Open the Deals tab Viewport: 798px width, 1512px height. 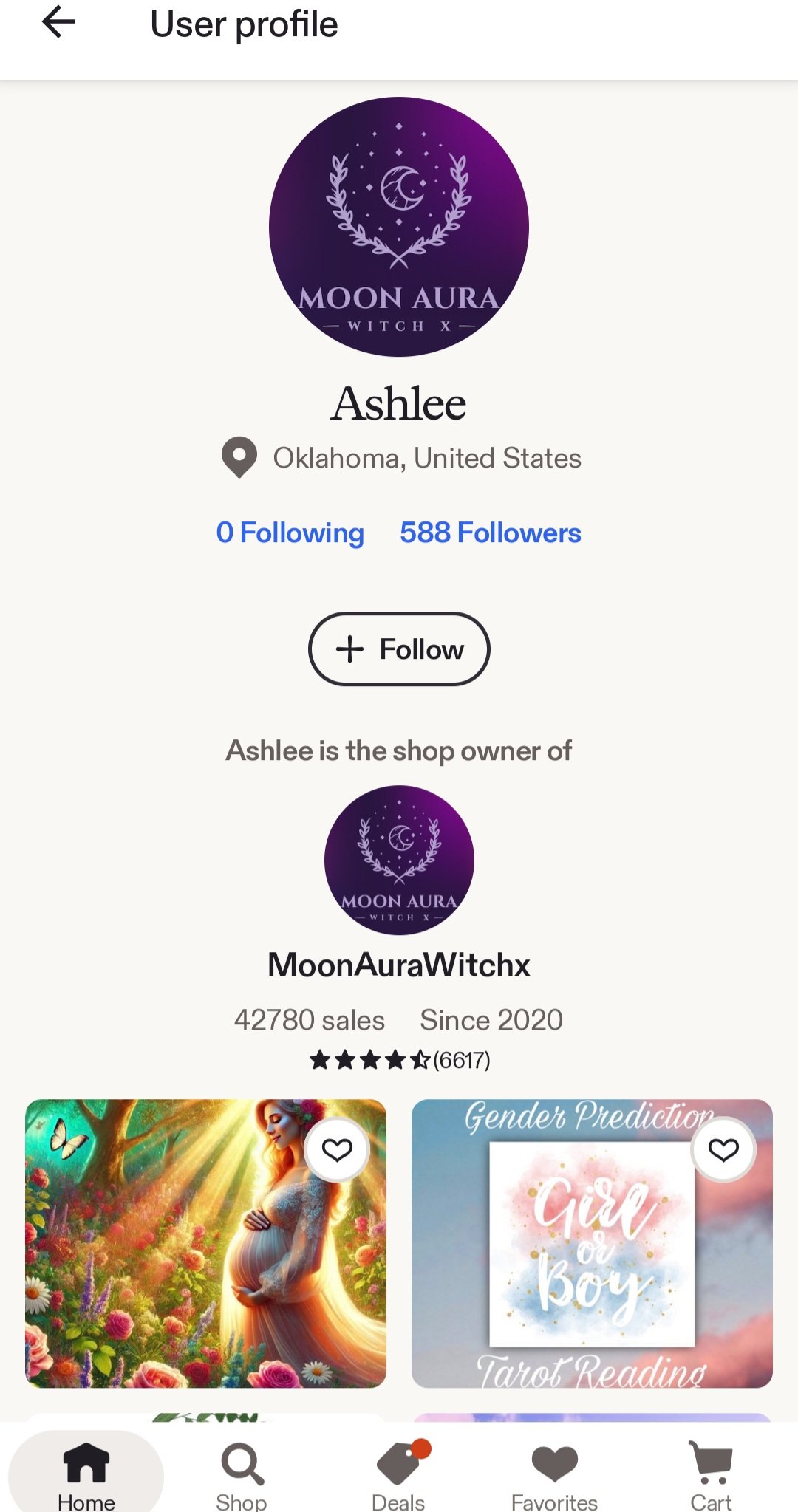pyautogui.click(x=398, y=1475)
